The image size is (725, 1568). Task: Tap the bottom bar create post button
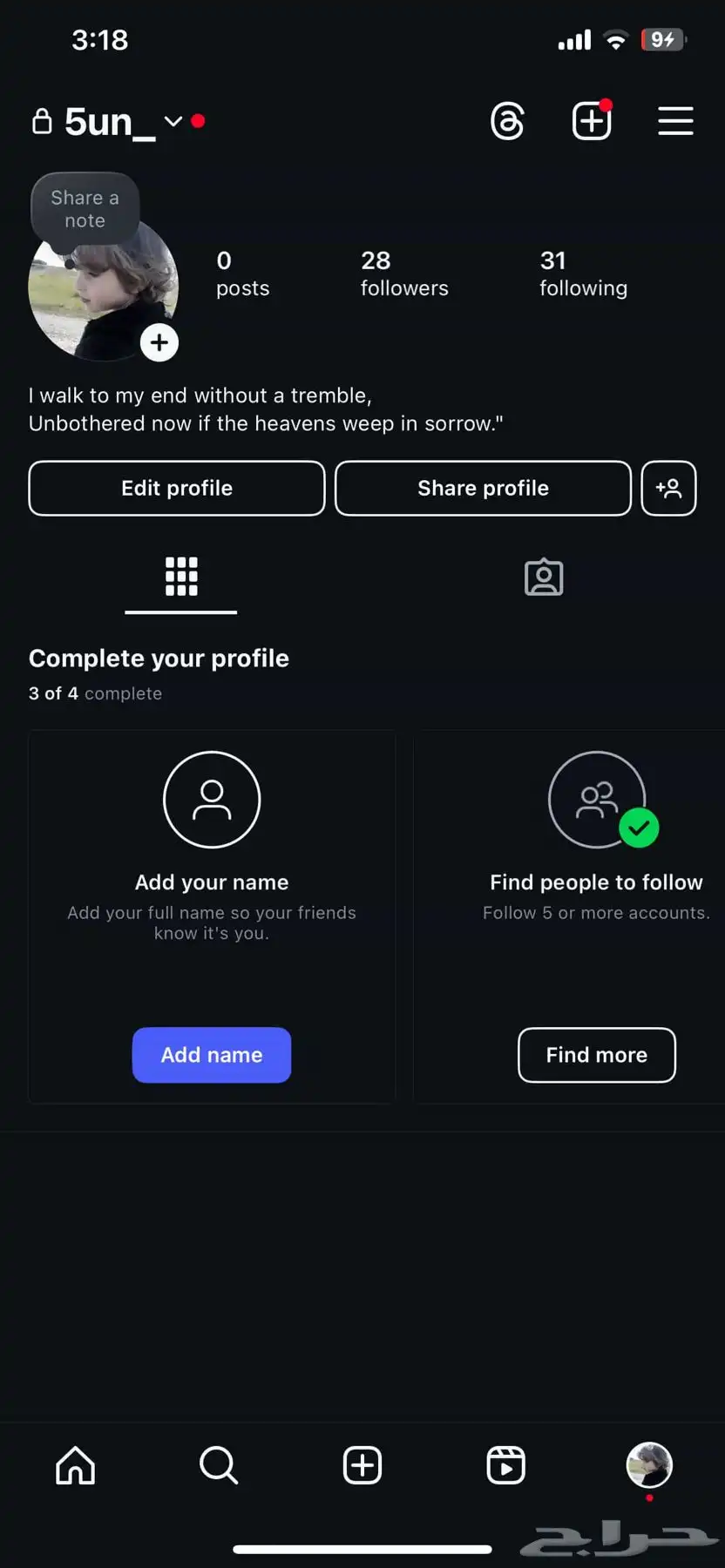(x=362, y=1465)
